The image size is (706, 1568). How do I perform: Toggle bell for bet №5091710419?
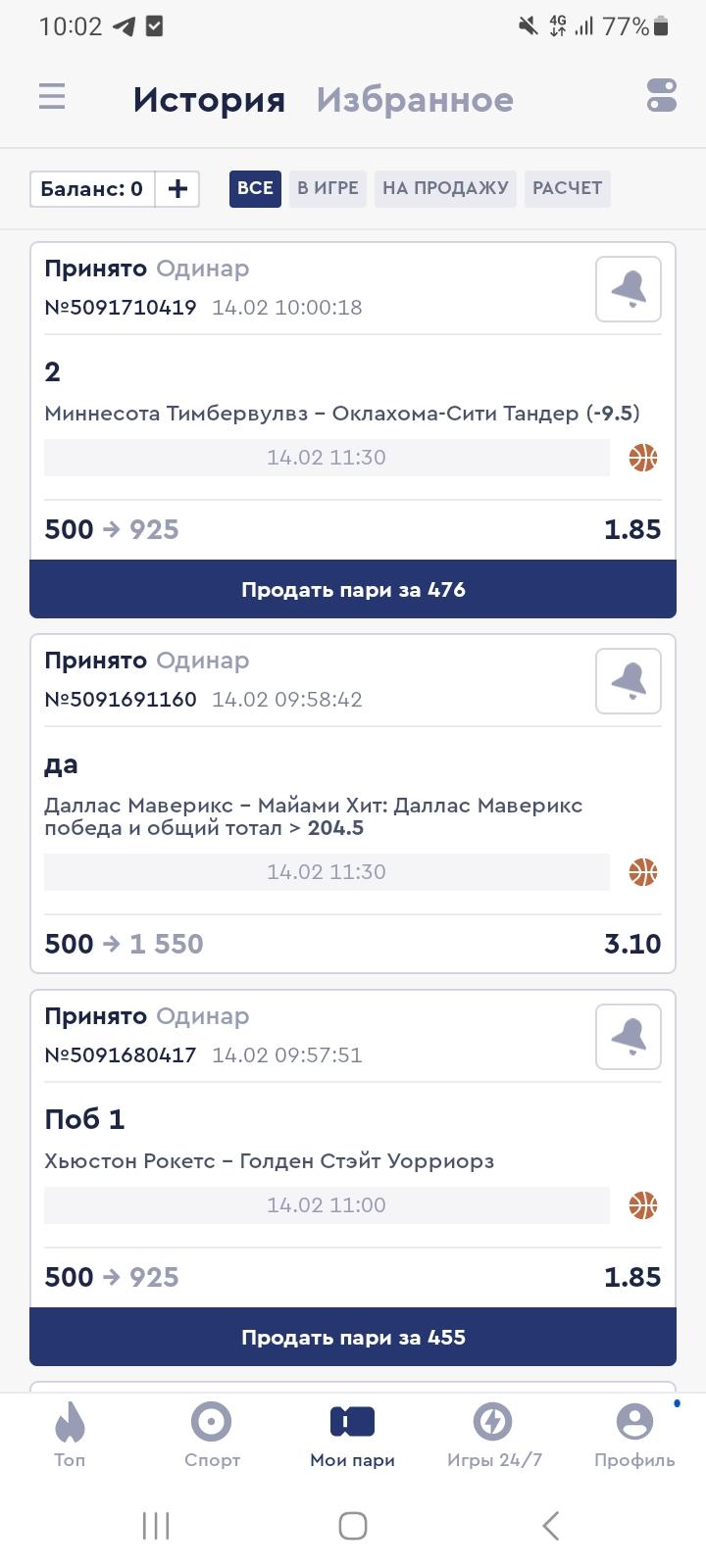(x=629, y=289)
